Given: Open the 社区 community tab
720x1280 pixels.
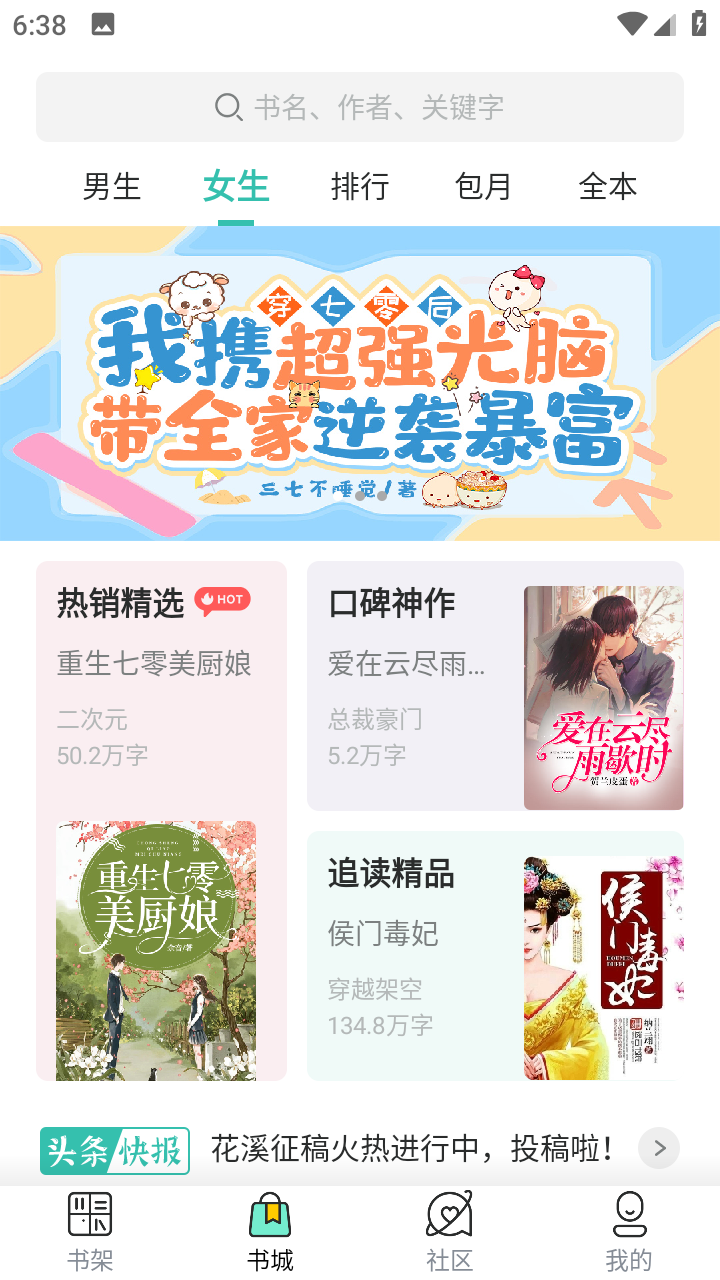Looking at the screenshot, I should tap(450, 1232).
